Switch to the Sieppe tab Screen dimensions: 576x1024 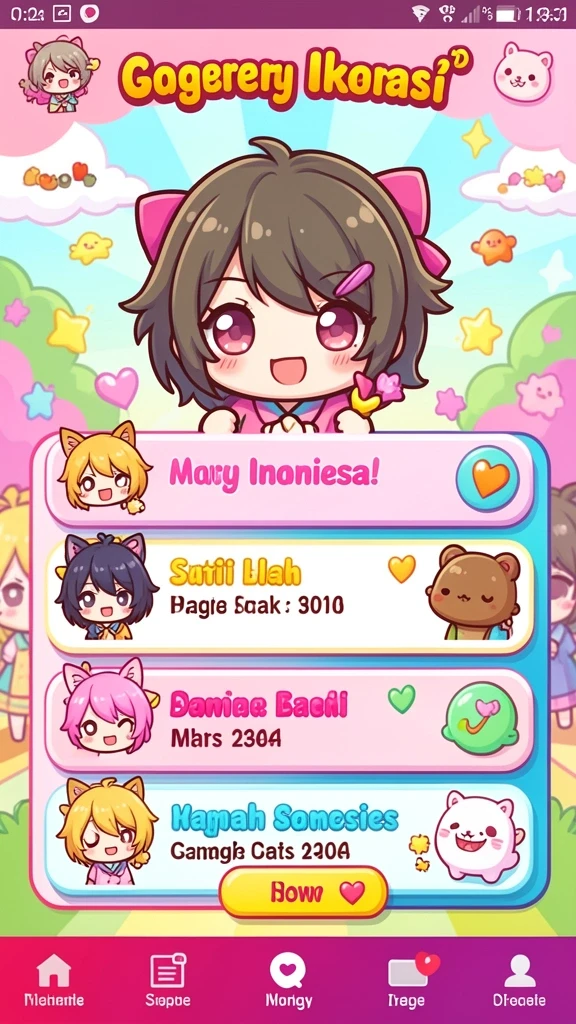pos(168,980)
